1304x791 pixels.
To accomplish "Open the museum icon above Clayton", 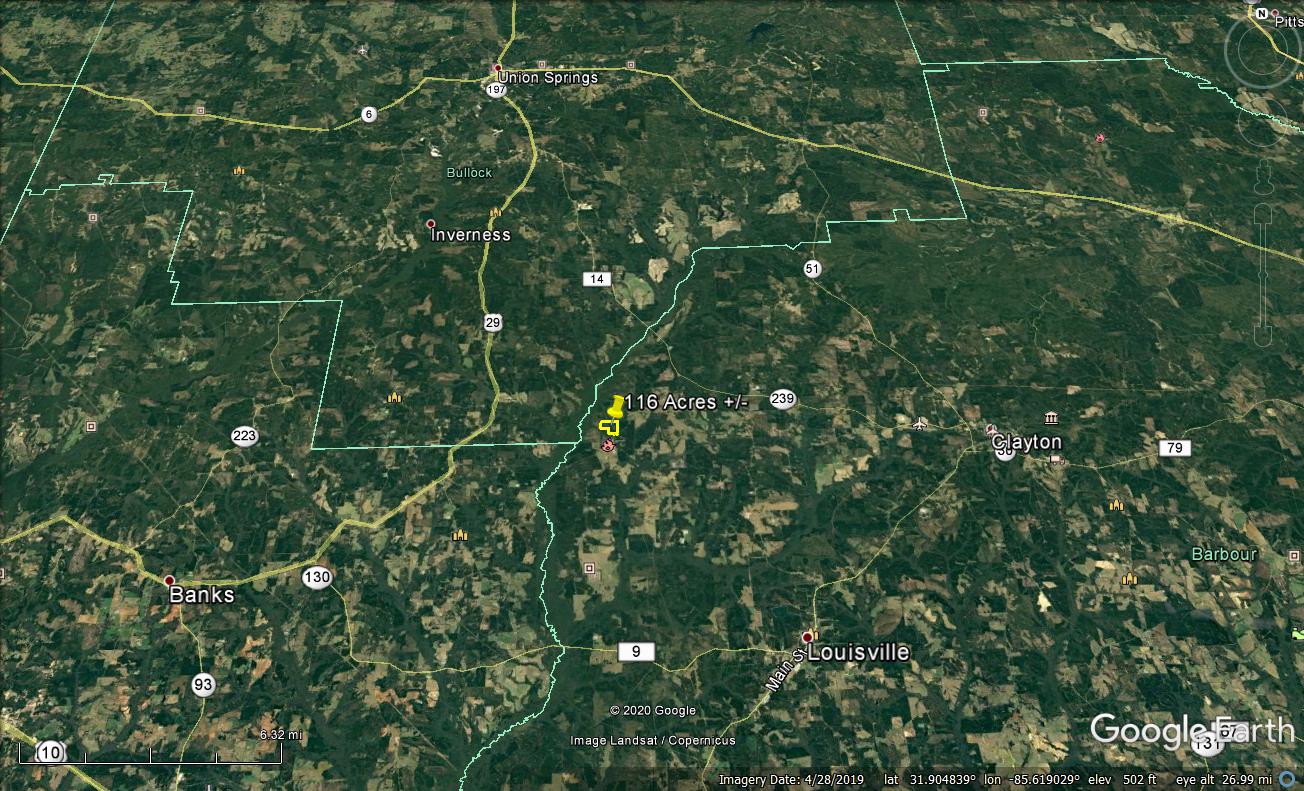I will tap(1051, 417).
